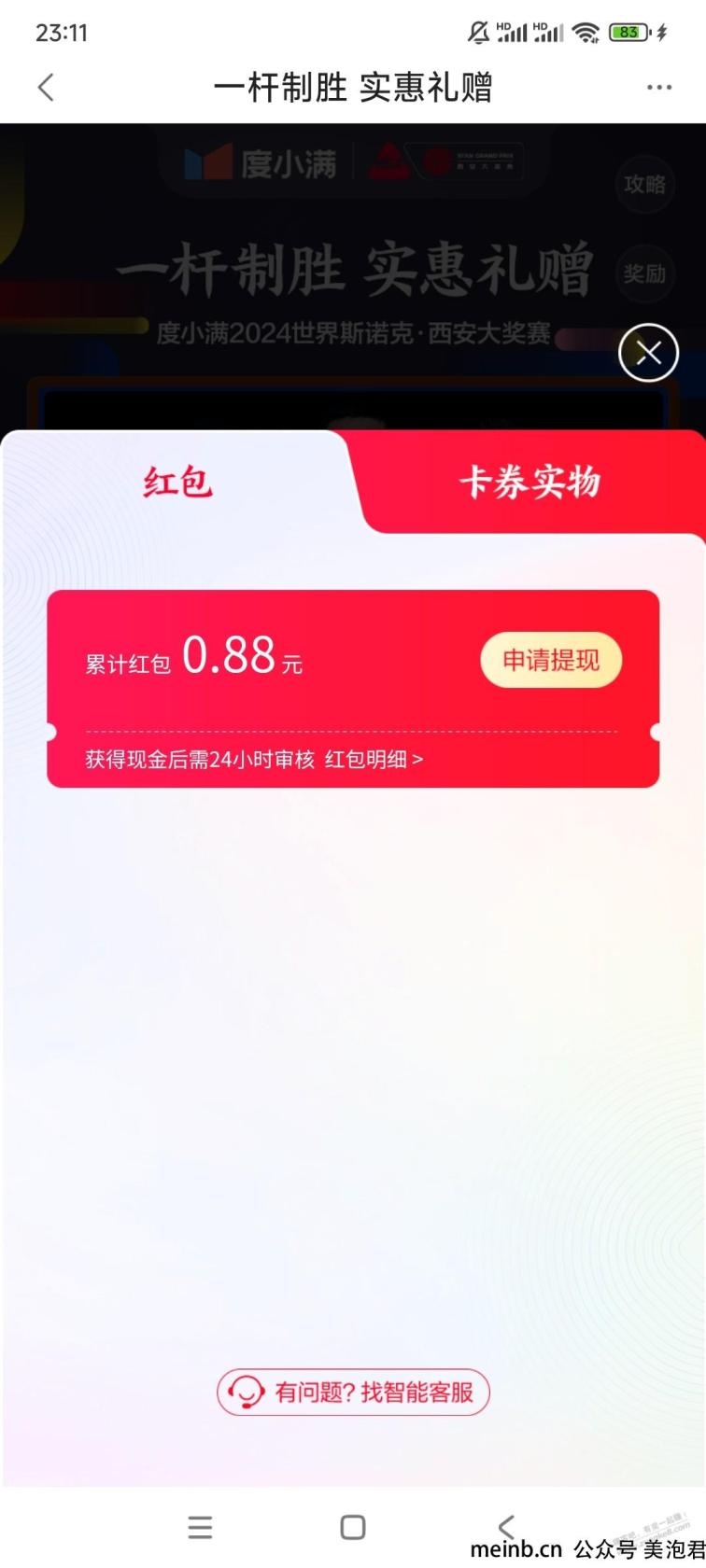Select the 红包 tab
Screen dimensions: 706x1568
point(177,483)
